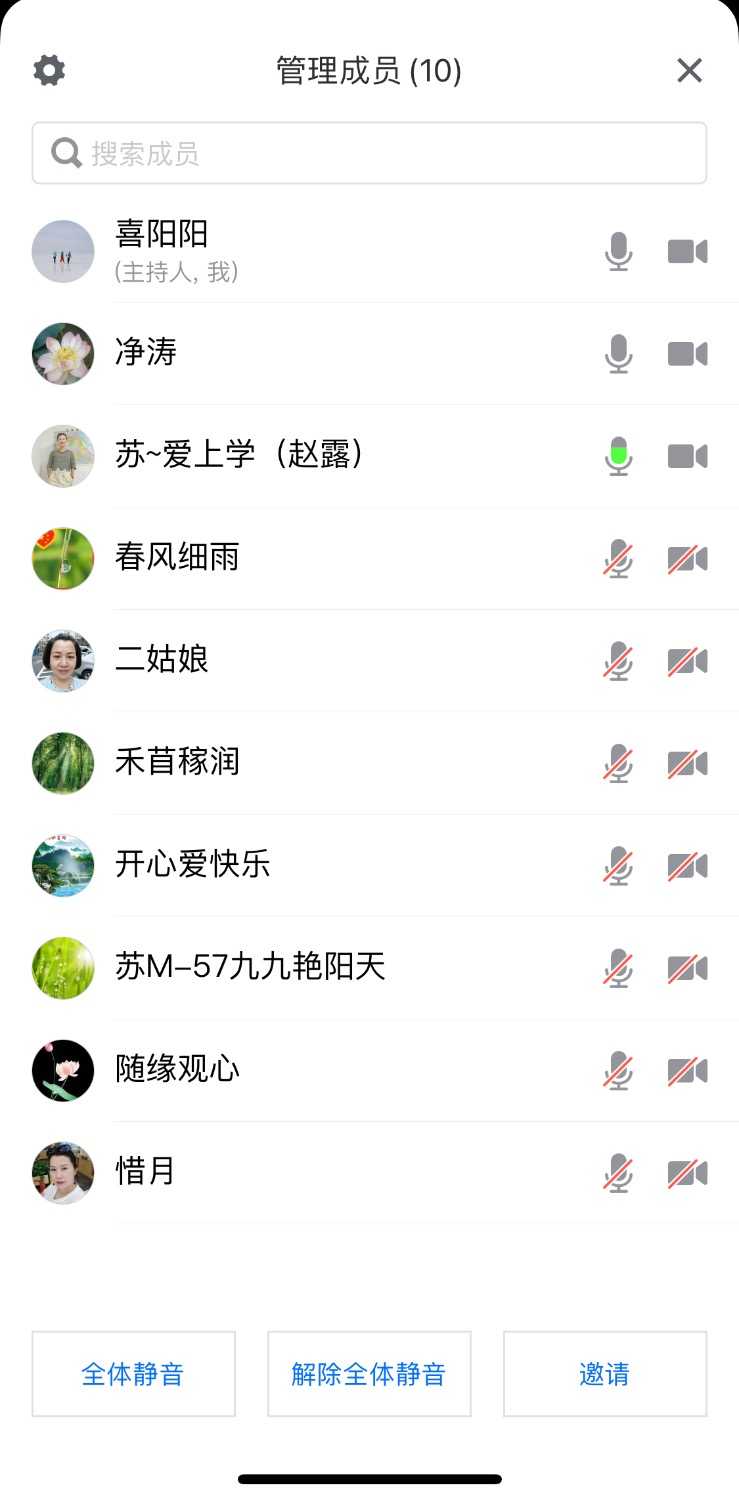Mute 苏~爱上学（赵露）active microphone
Screen dimensions: 739x1500
click(619, 456)
